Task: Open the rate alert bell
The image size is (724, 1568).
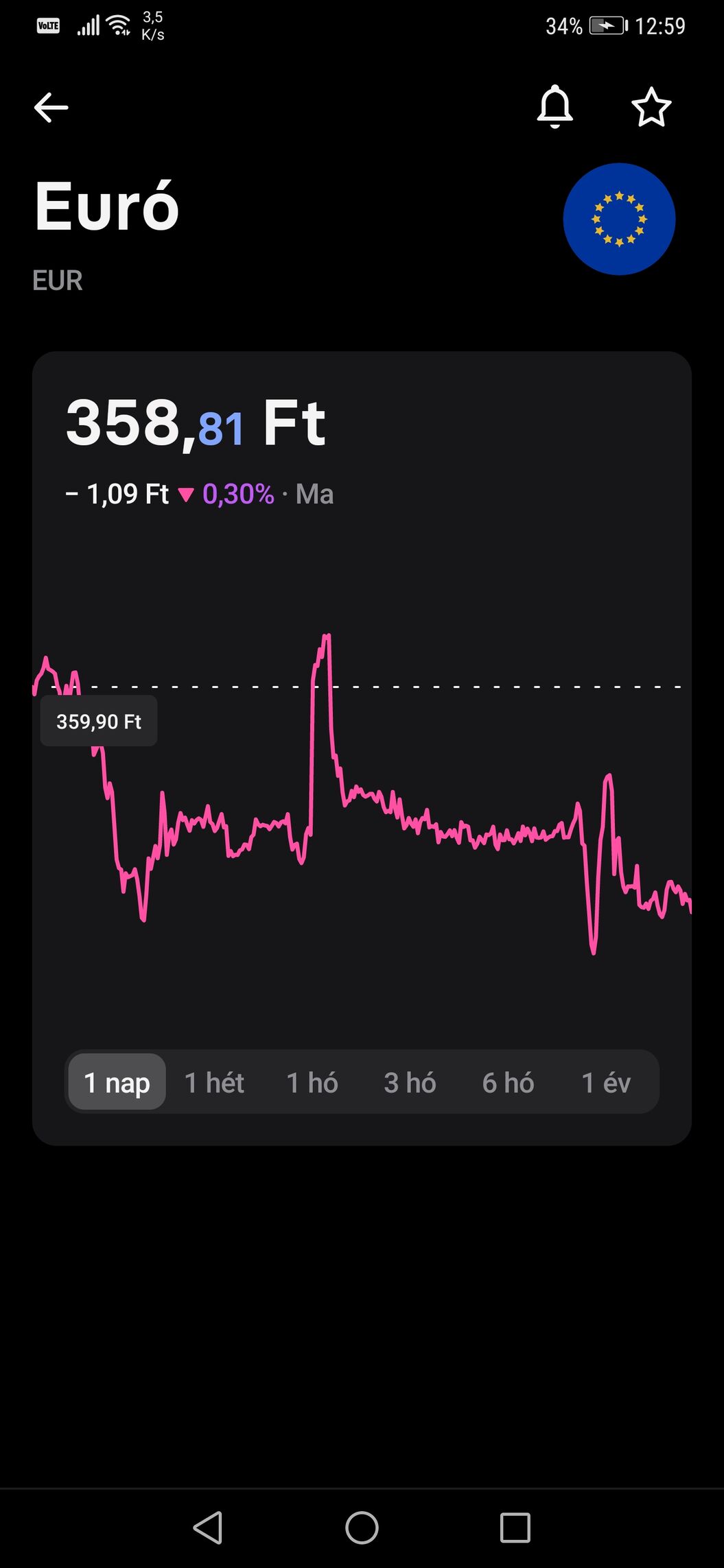Action: pos(554,107)
